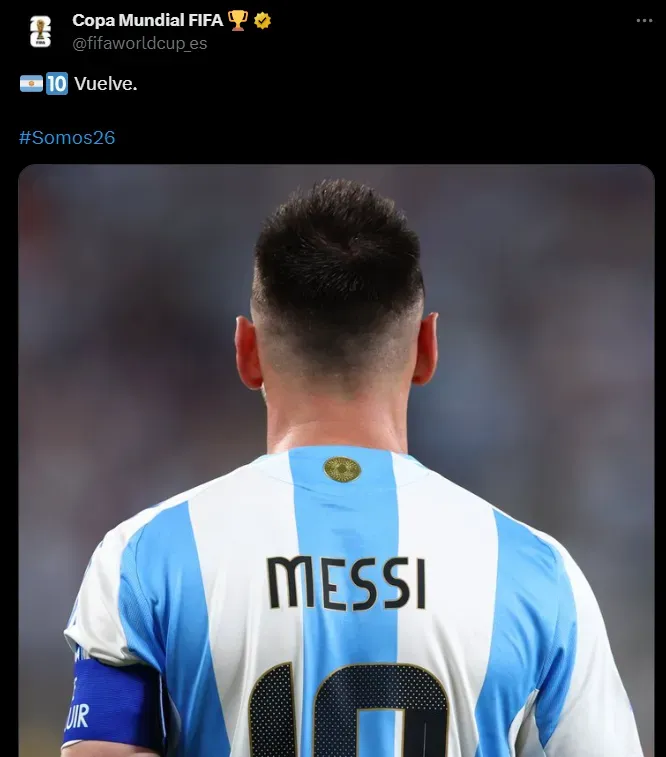
Task: Open the tweet's overflow menu
Action: [x=644, y=21]
